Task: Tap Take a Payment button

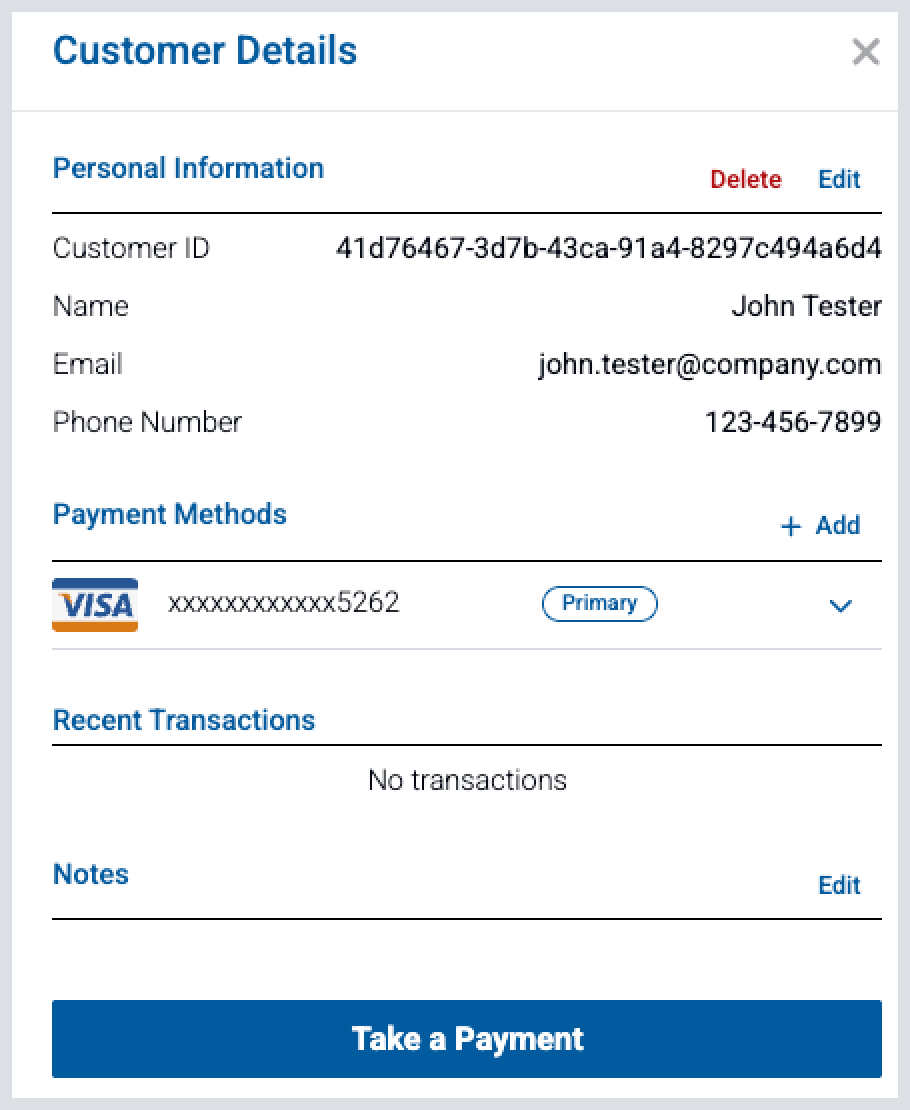Action: coord(467,1039)
